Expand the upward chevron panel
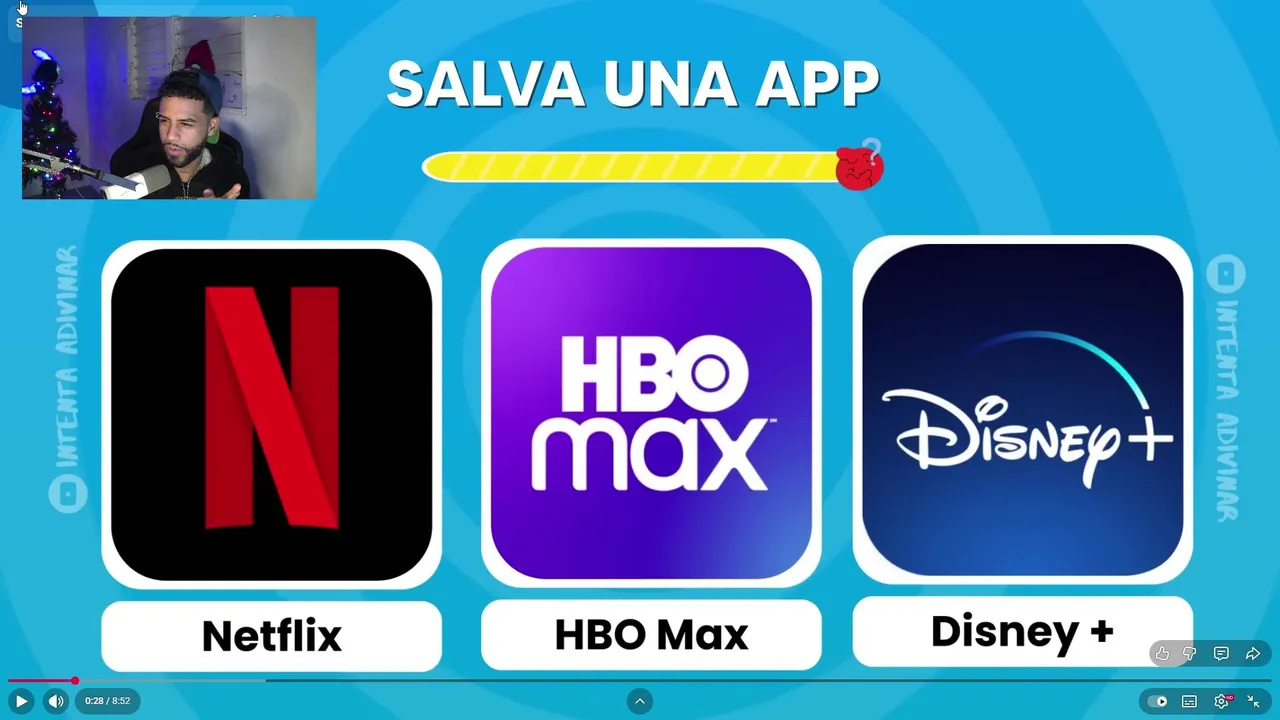 [x=640, y=701]
